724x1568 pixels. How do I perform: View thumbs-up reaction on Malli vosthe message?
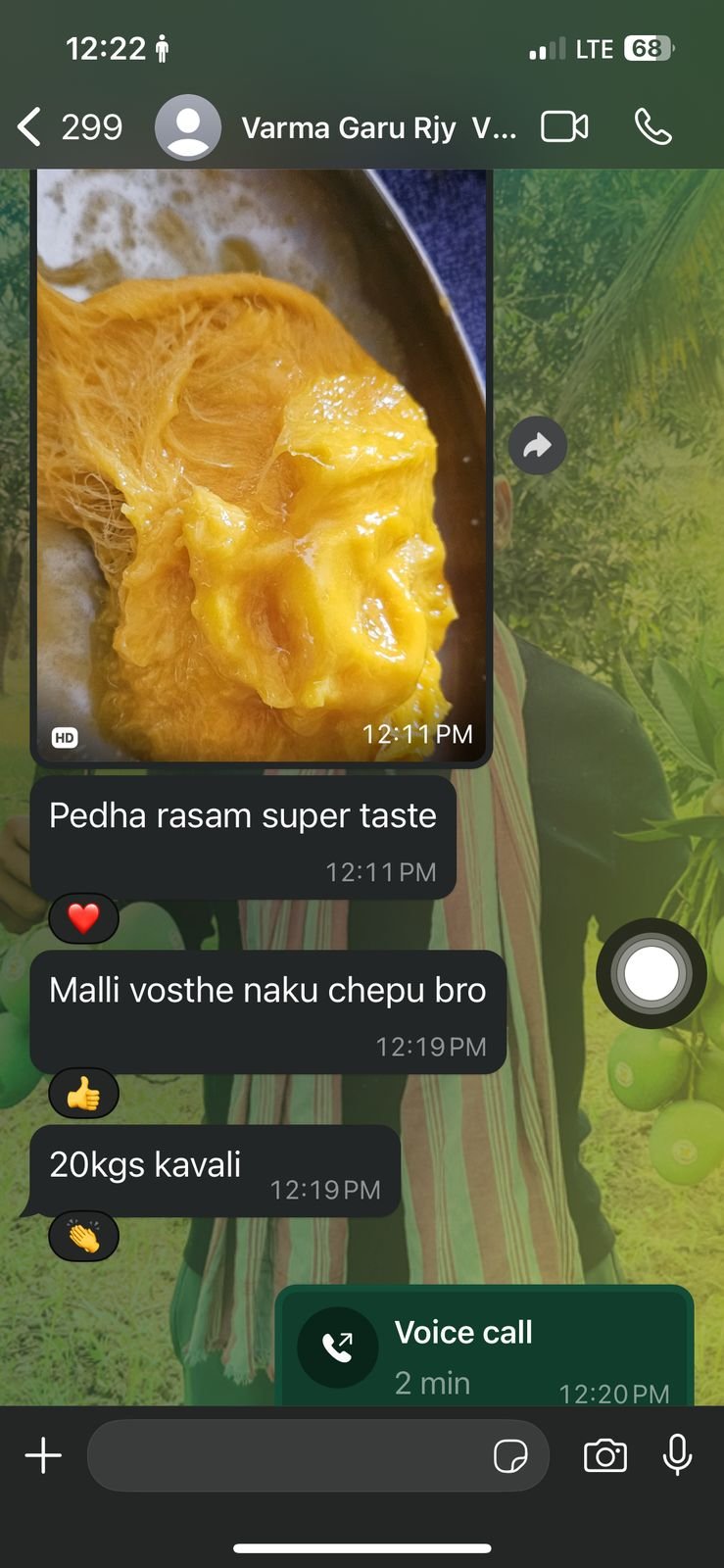(x=83, y=1094)
